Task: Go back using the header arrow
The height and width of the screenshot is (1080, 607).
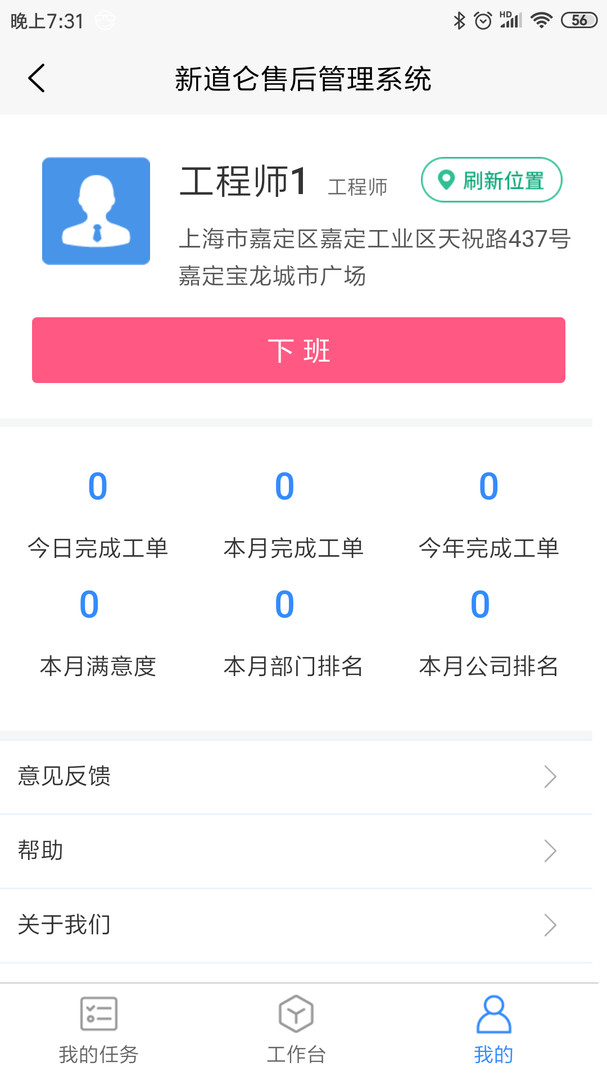Action: (37, 79)
